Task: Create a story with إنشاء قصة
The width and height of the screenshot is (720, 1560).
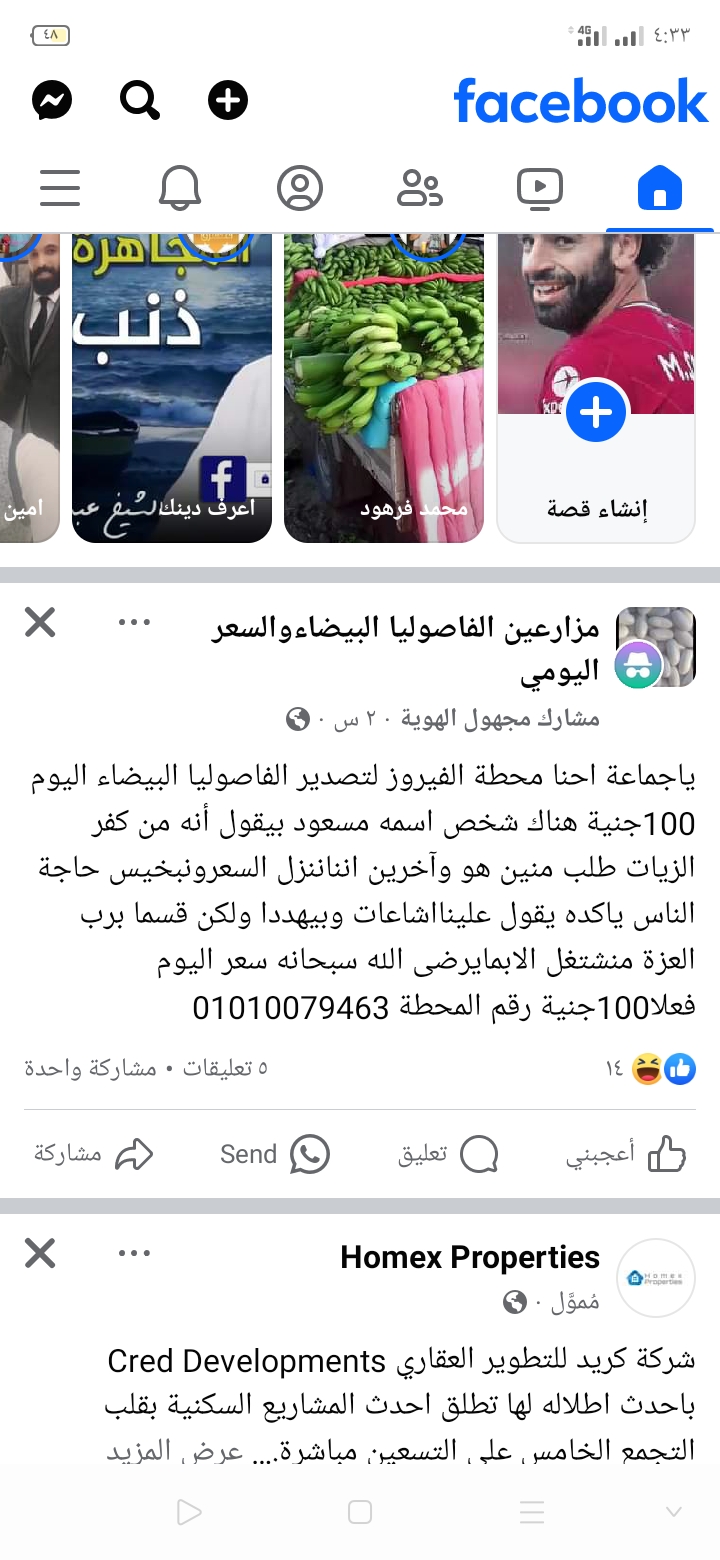Action: point(596,388)
